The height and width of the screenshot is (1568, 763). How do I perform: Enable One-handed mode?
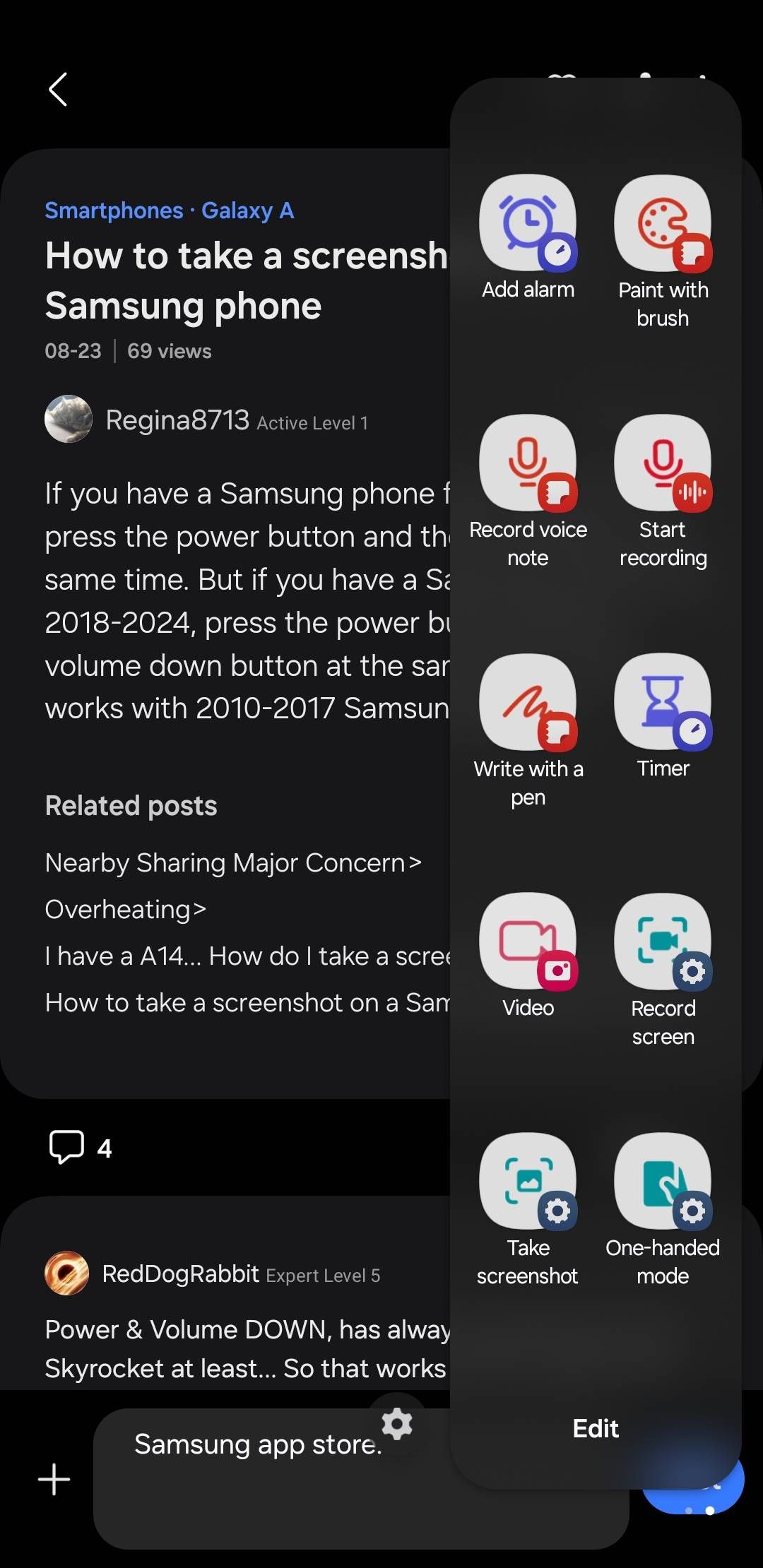[662, 1182]
